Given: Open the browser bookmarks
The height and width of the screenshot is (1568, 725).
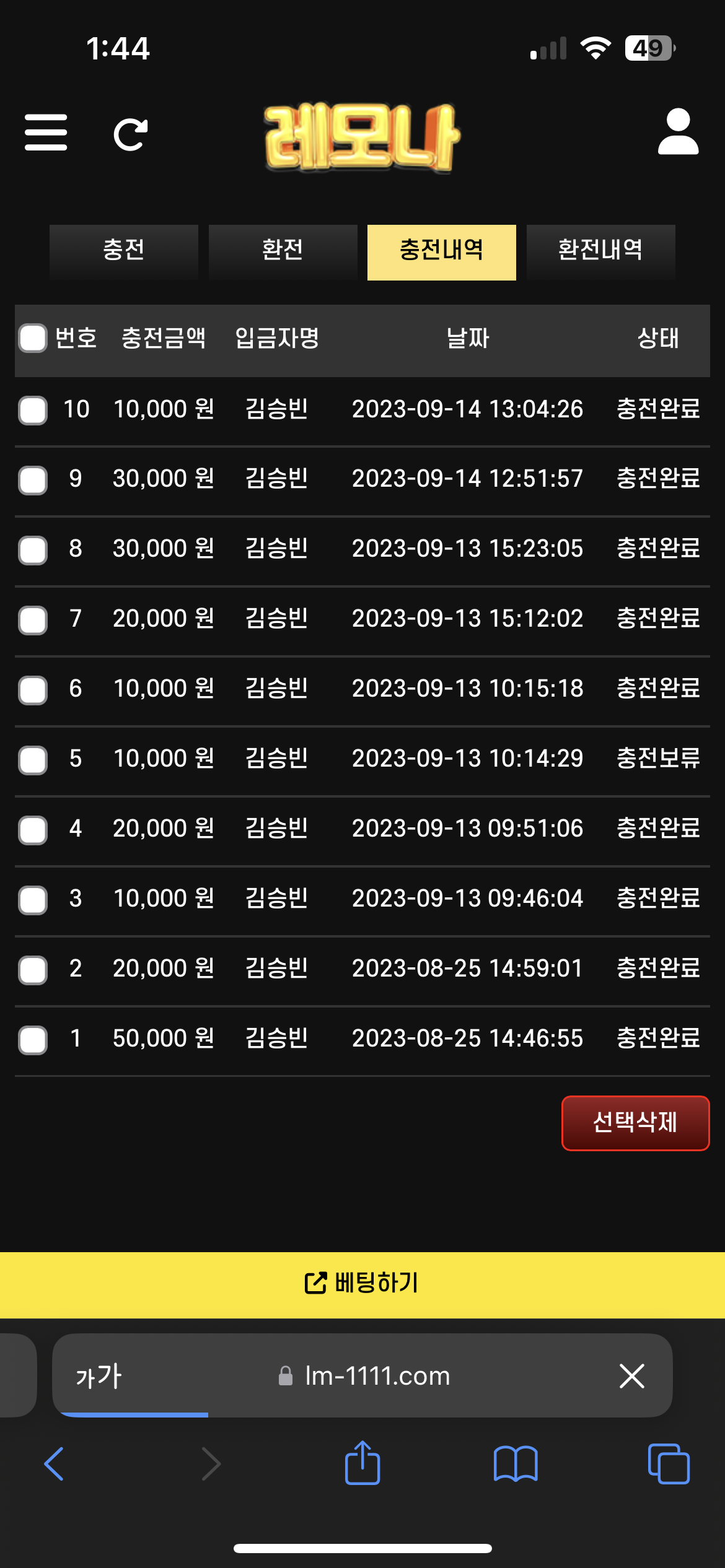Looking at the screenshot, I should (x=516, y=1463).
